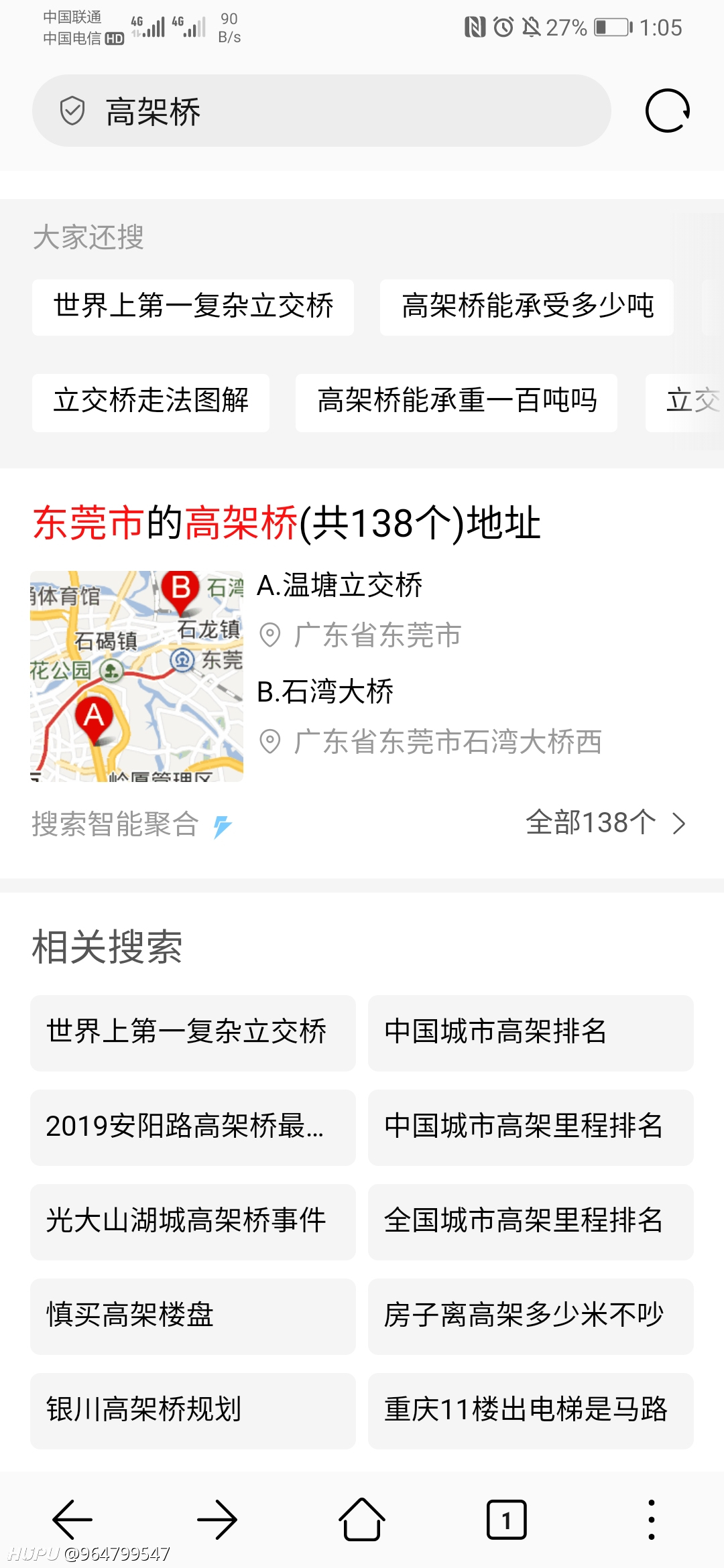Search related 中国城市高架排名
The height and width of the screenshot is (1568, 724).
531,1033
